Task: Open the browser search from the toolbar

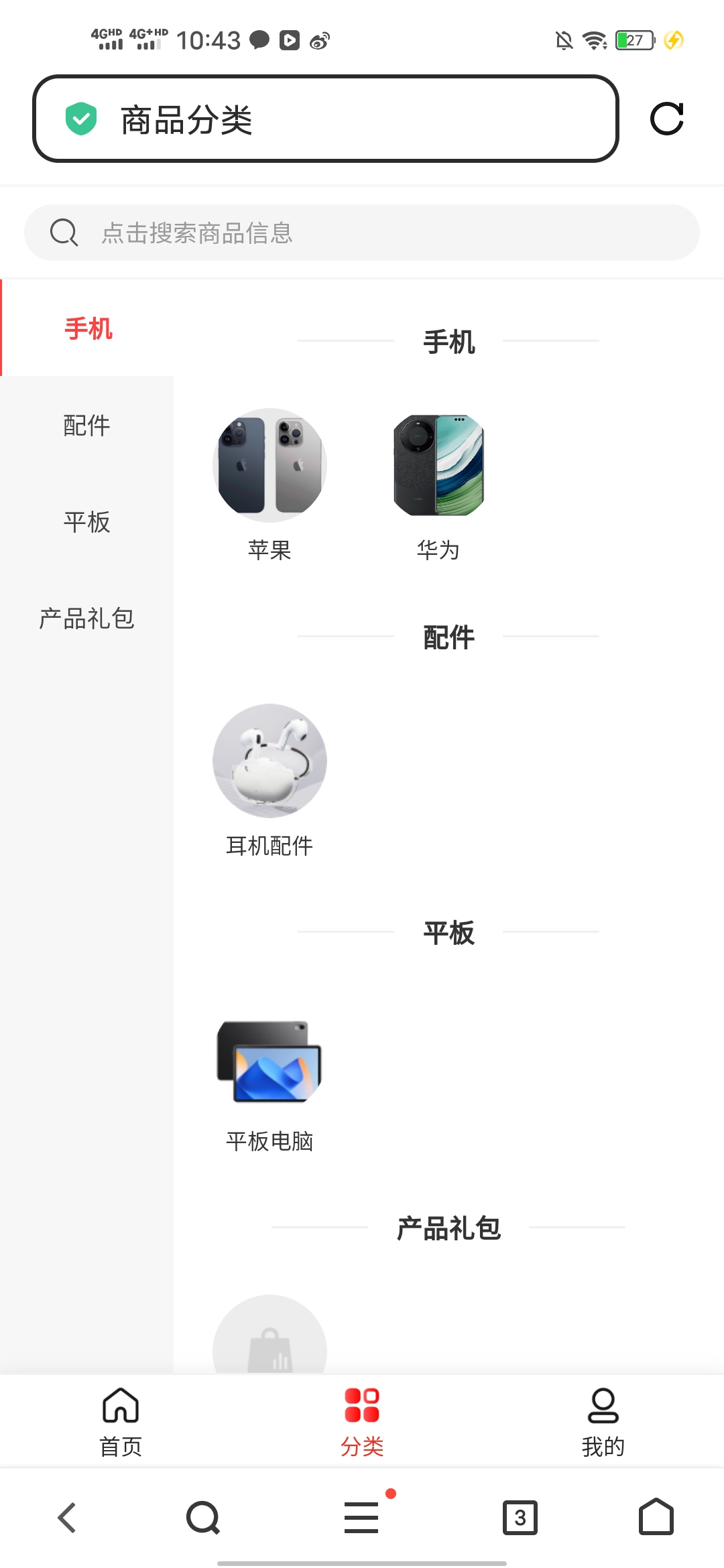Action: [x=202, y=1518]
